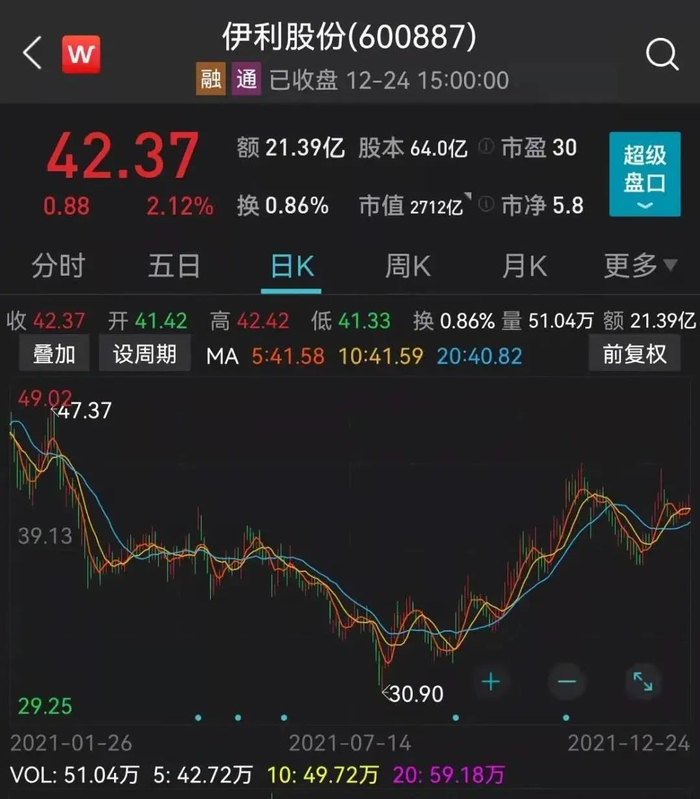Screen dimensions: 700x799
Task: Zoom in the K-line chart
Action: (x=491, y=682)
